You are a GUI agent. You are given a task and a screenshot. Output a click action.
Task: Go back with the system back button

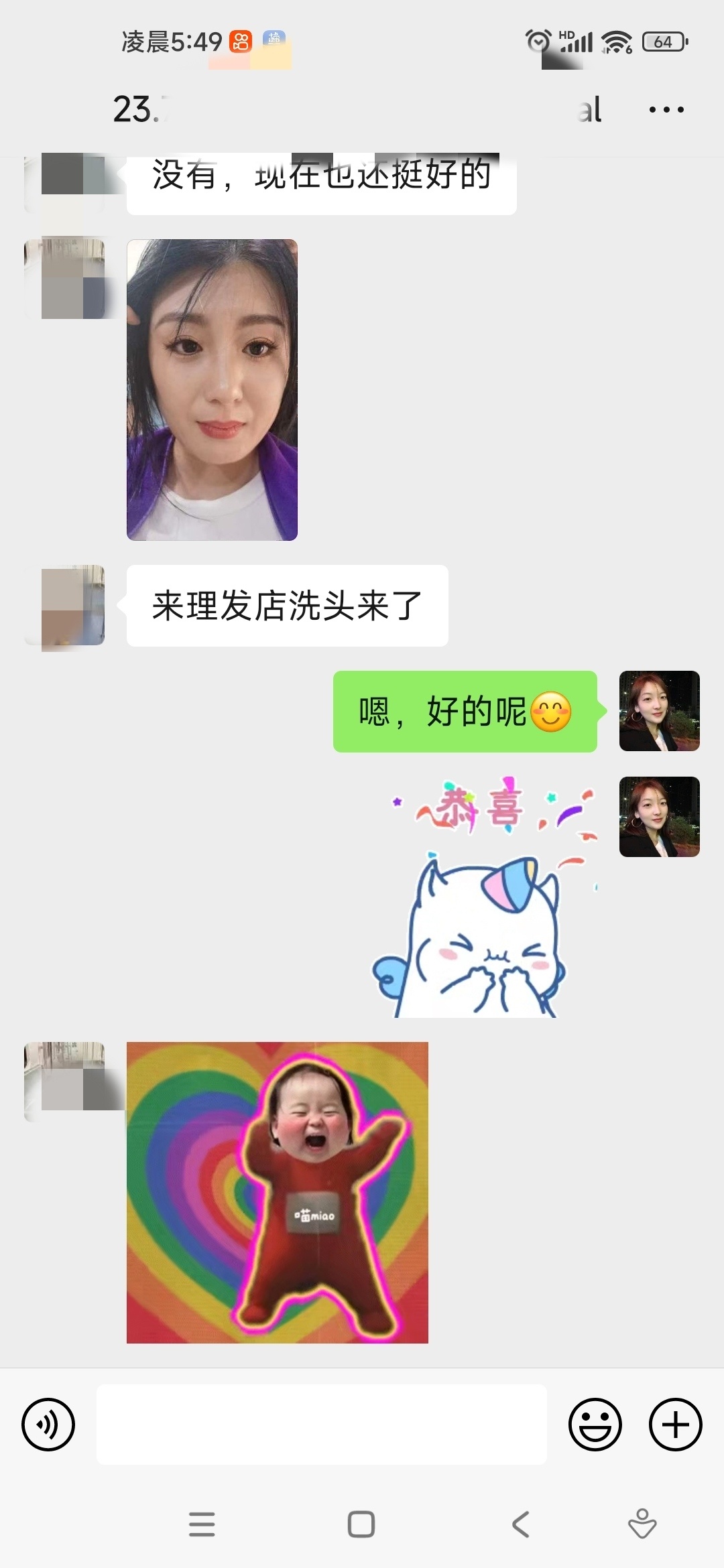(x=521, y=1524)
